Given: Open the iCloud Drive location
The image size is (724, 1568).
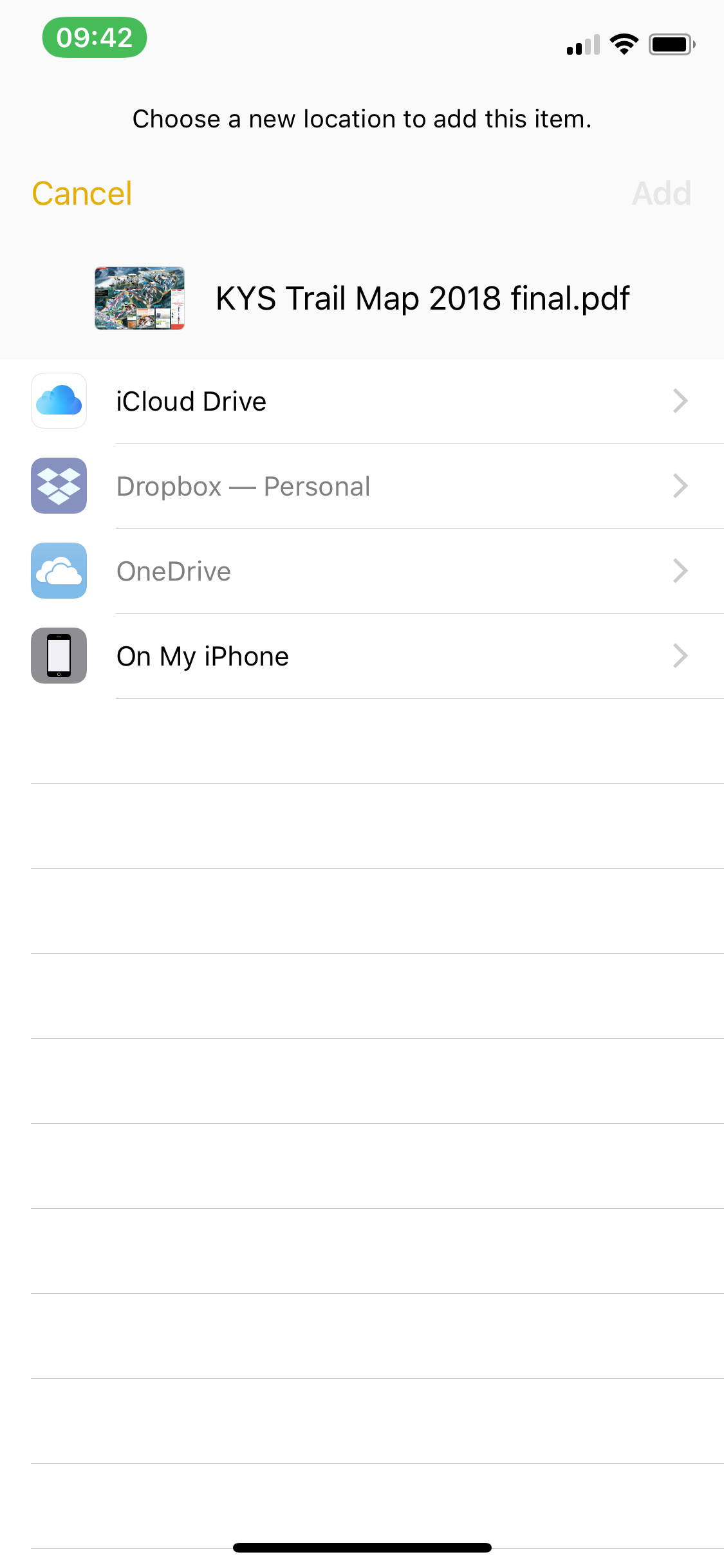Looking at the screenshot, I should pos(360,402).
